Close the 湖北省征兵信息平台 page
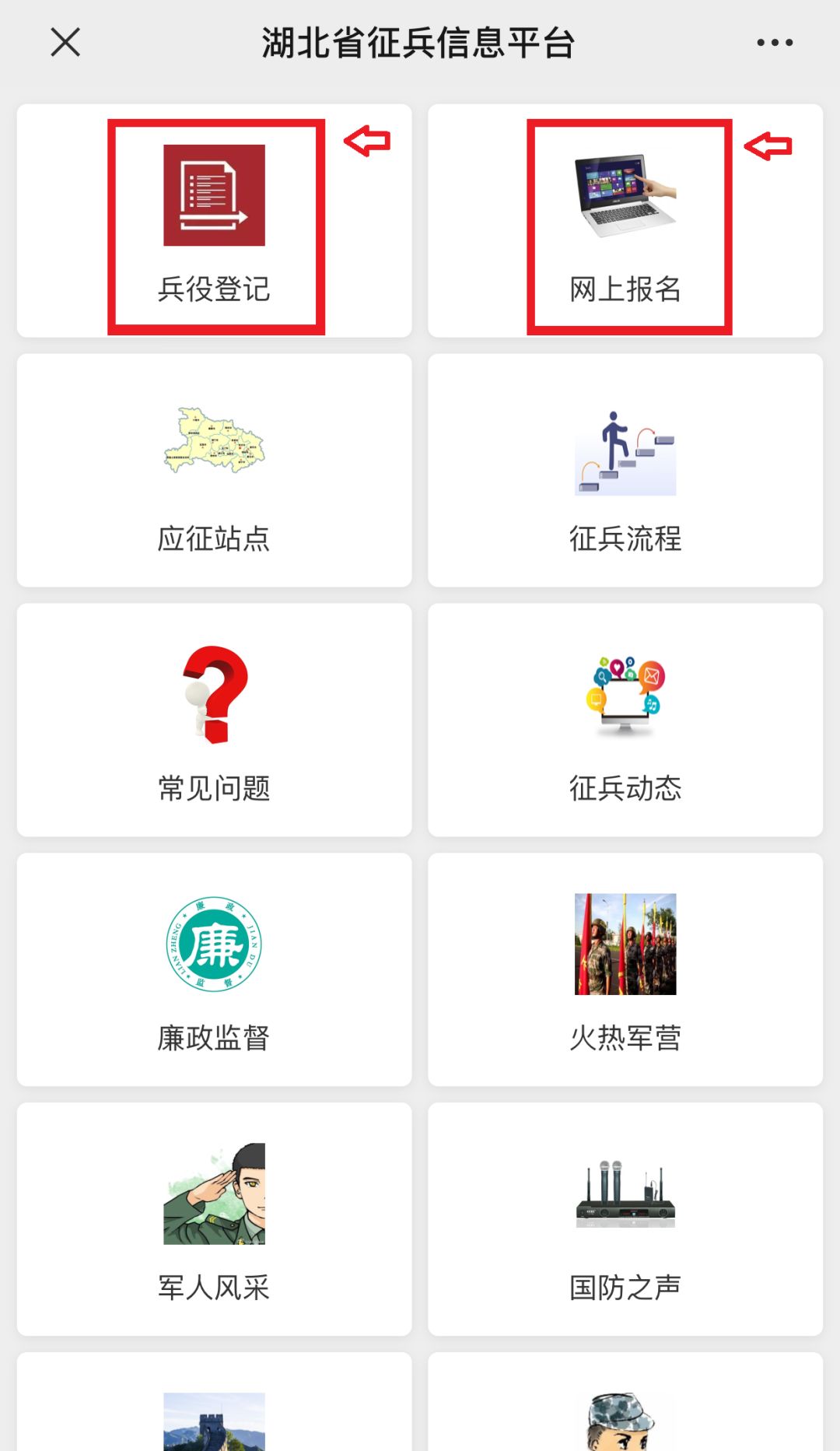 click(x=65, y=42)
